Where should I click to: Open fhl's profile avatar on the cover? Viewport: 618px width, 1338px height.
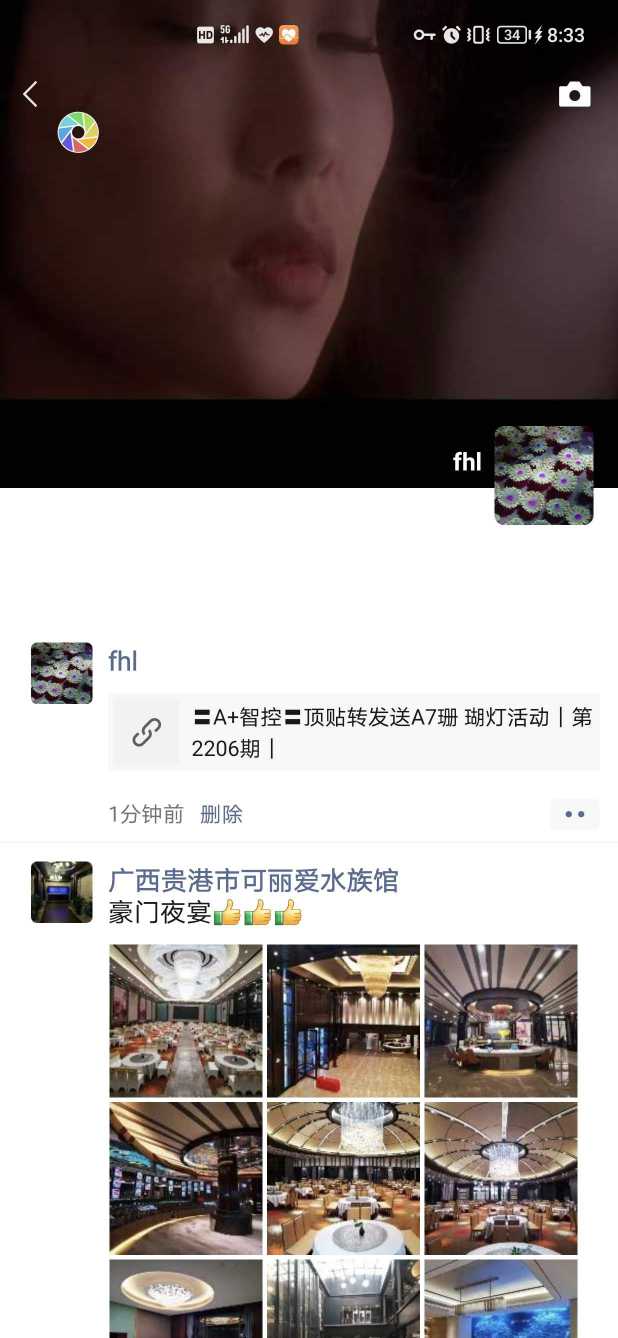click(543, 475)
